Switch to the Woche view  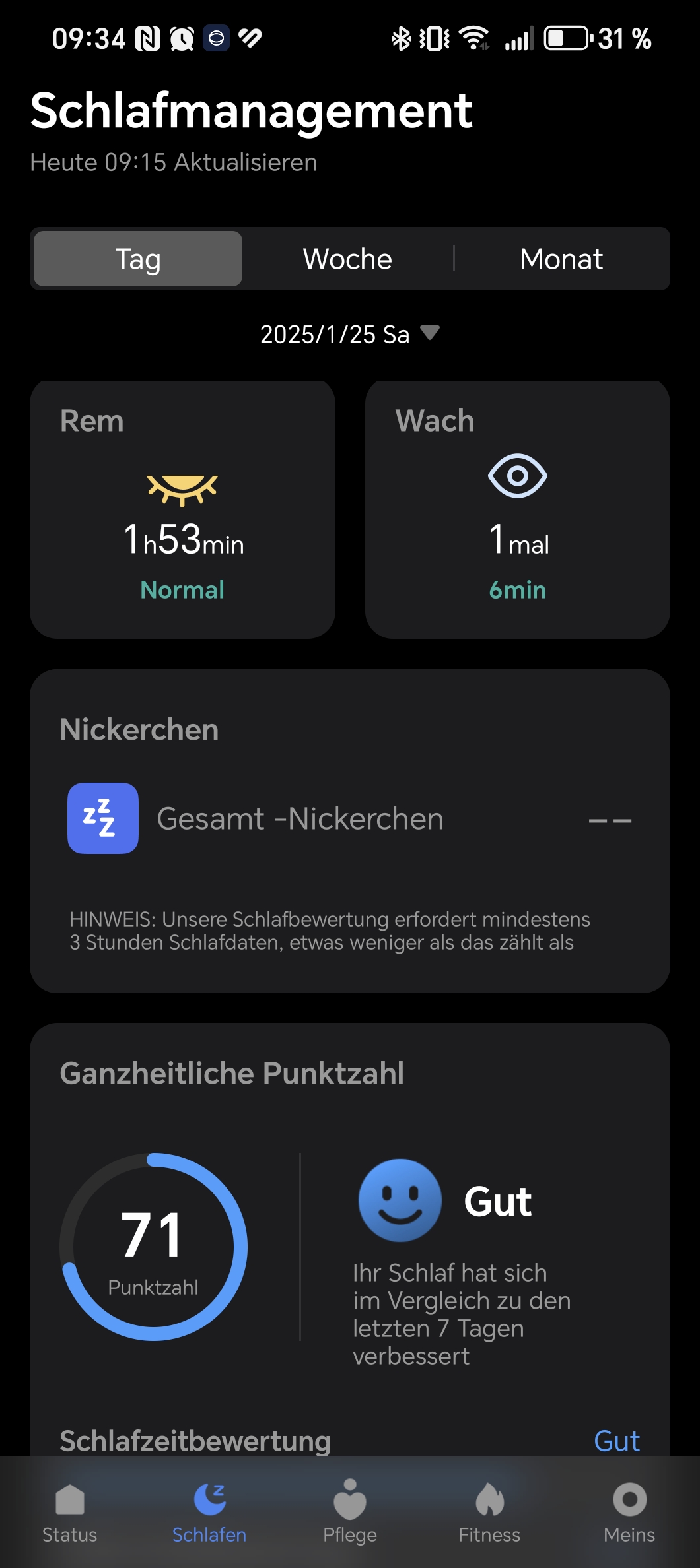pos(347,259)
